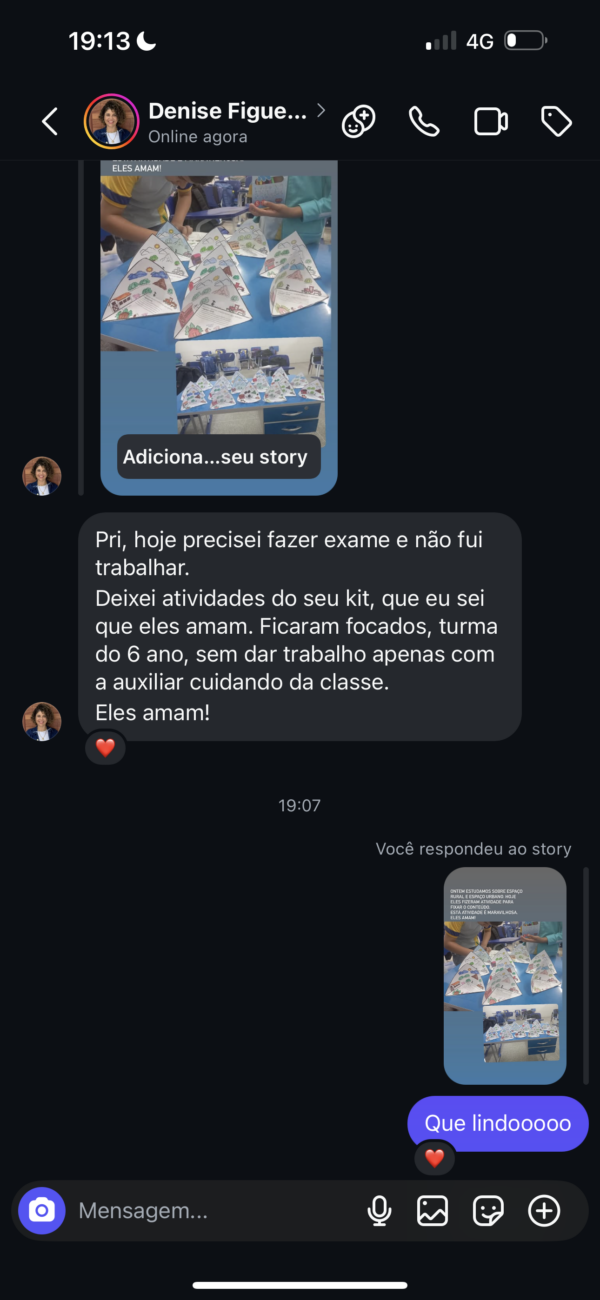Open Denise Figue... profile details
The width and height of the screenshot is (600, 1300).
tap(228, 112)
